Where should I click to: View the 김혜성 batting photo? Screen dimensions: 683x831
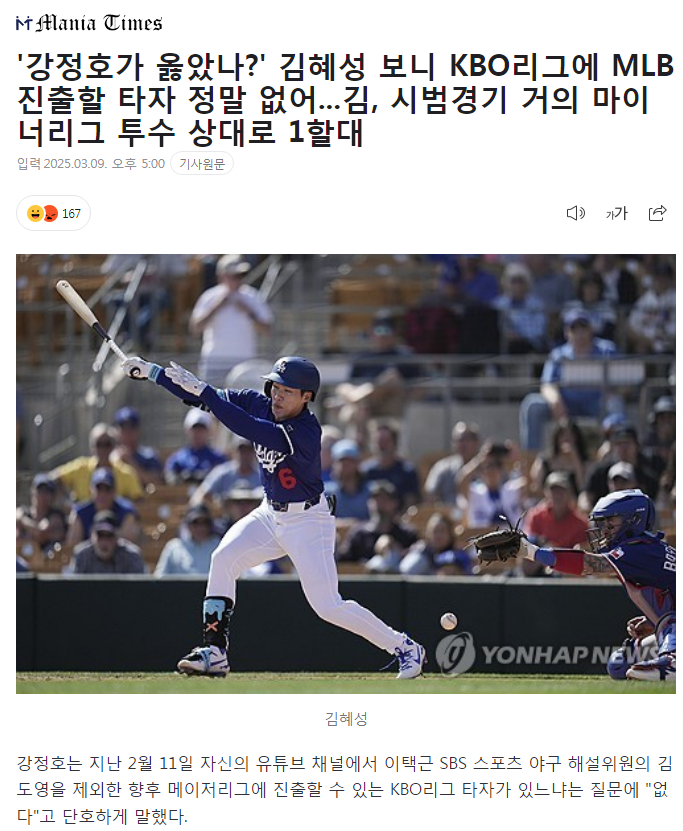pyautogui.click(x=345, y=473)
